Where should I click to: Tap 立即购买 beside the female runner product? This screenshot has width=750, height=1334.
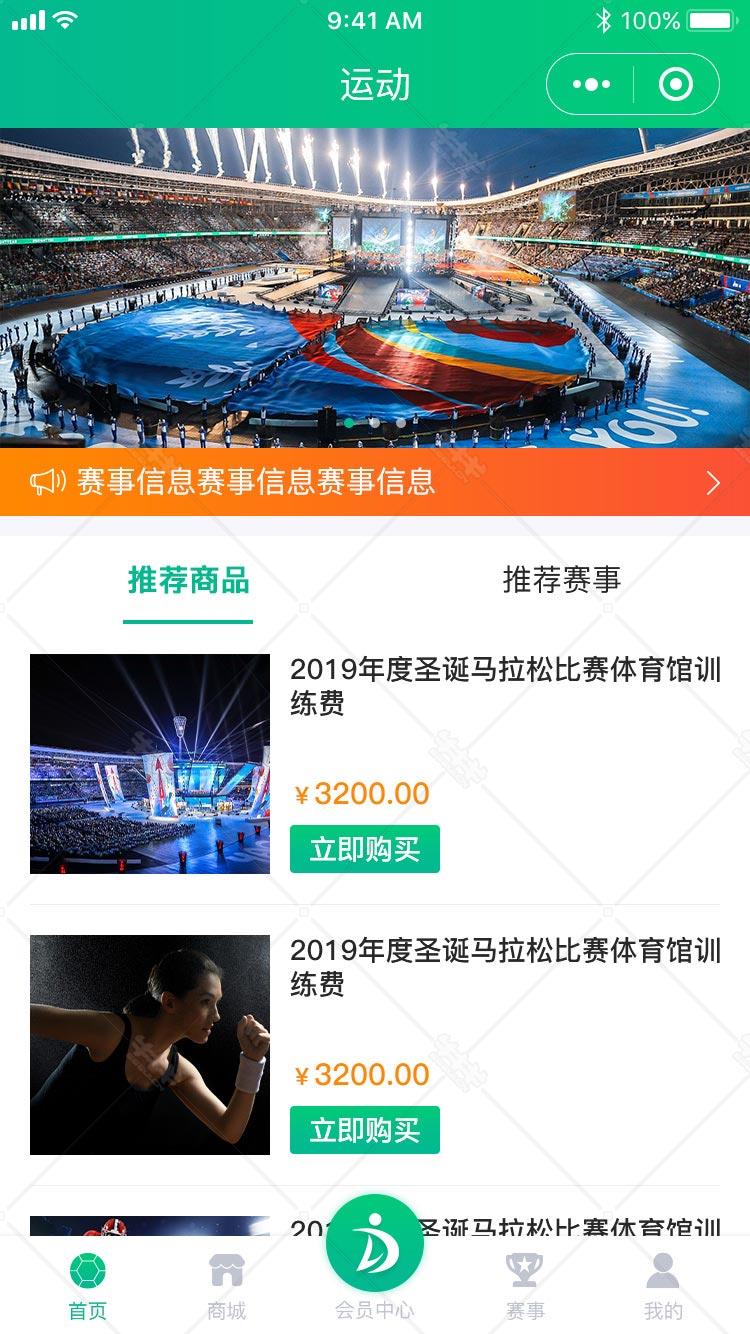365,1130
